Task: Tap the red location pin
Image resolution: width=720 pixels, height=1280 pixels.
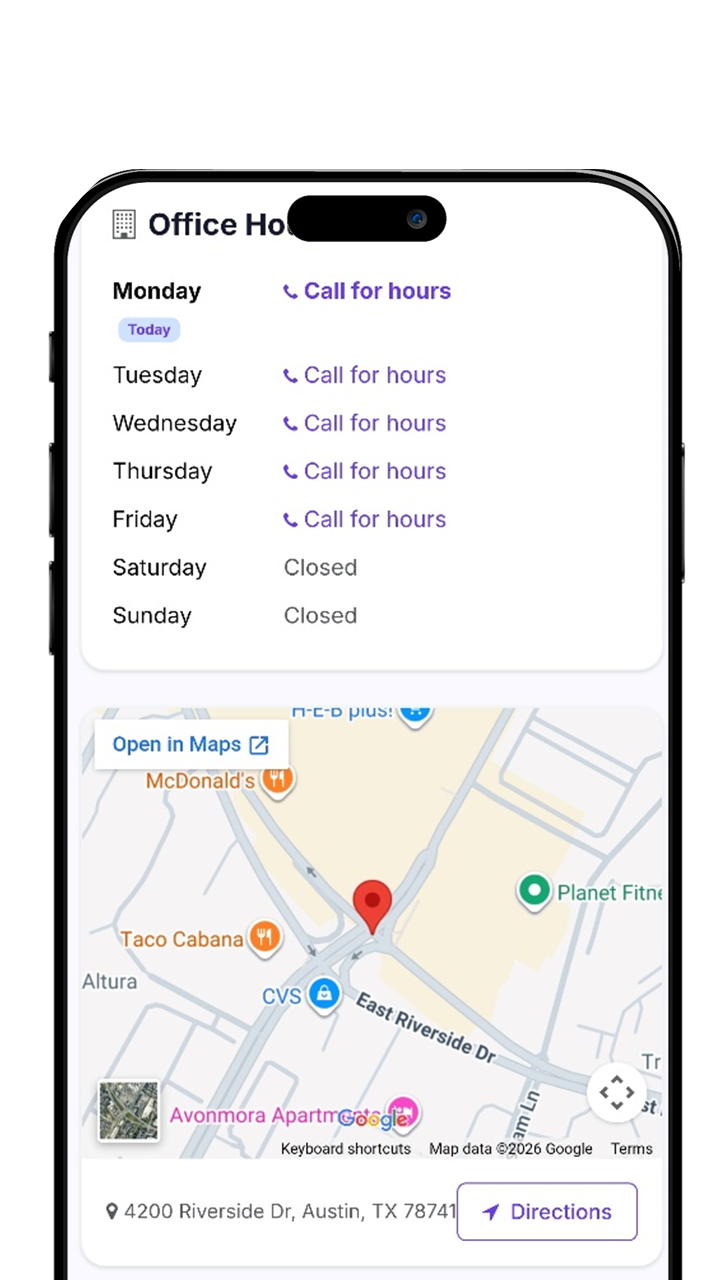Action: [x=373, y=904]
